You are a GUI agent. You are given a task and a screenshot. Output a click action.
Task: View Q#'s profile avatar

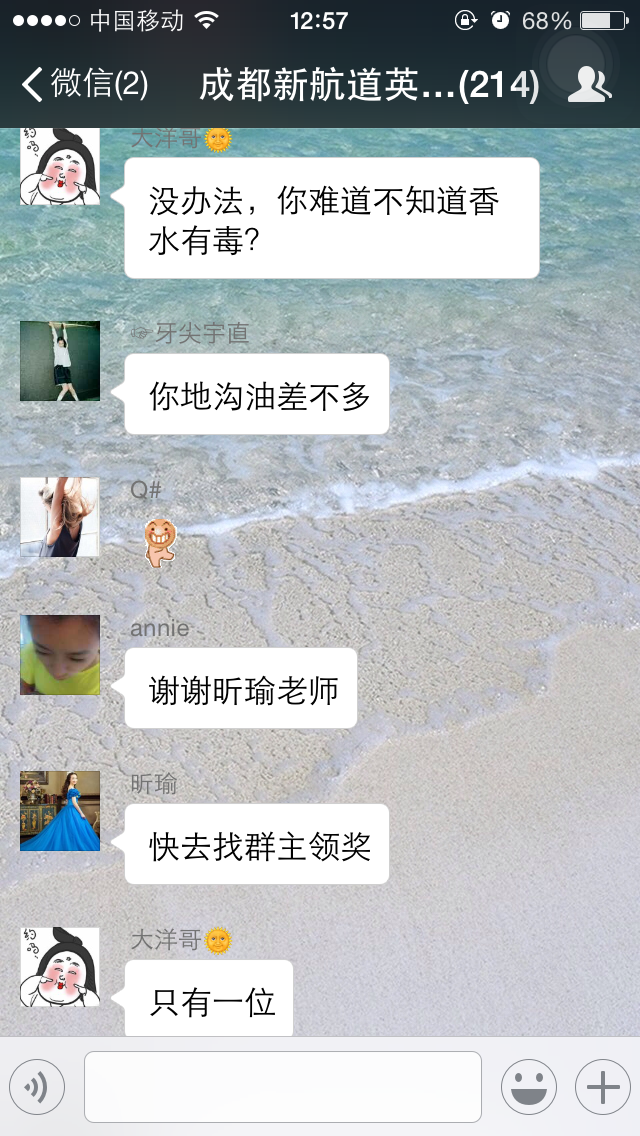coord(60,517)
